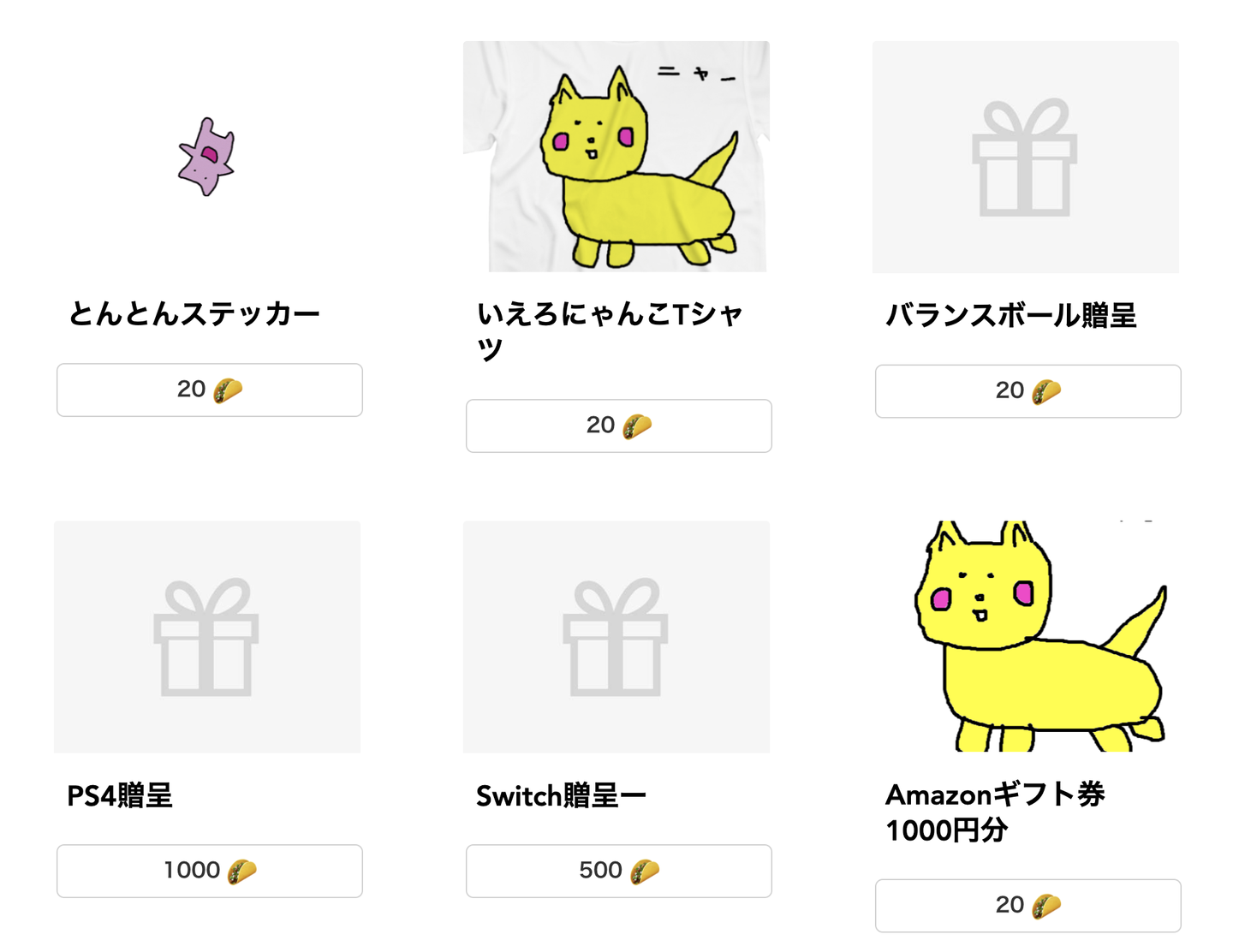1233x952 pixels.
Task: Select the 20 taco button for バランスボール贈呈
Action: point(1027,391)
